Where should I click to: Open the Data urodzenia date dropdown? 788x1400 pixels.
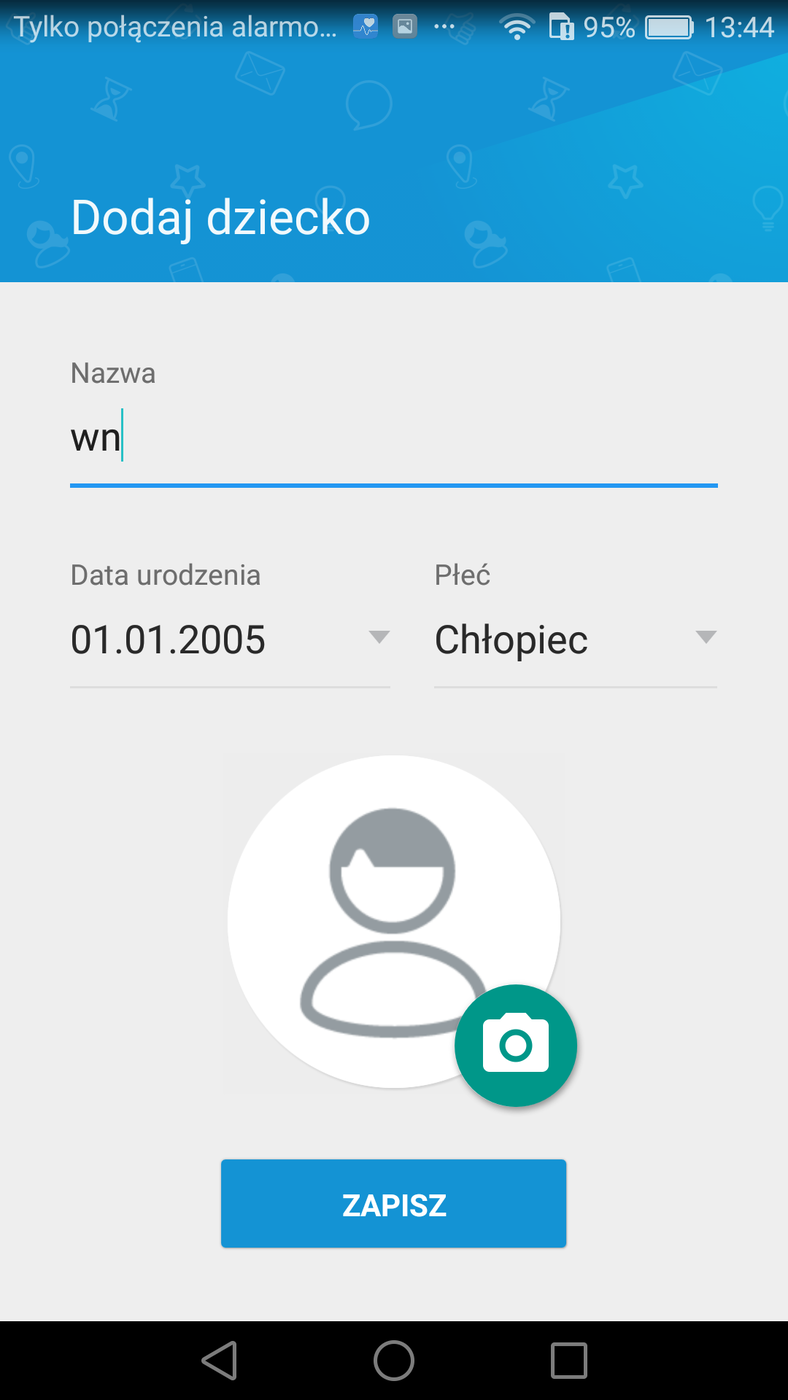(379, 637)
